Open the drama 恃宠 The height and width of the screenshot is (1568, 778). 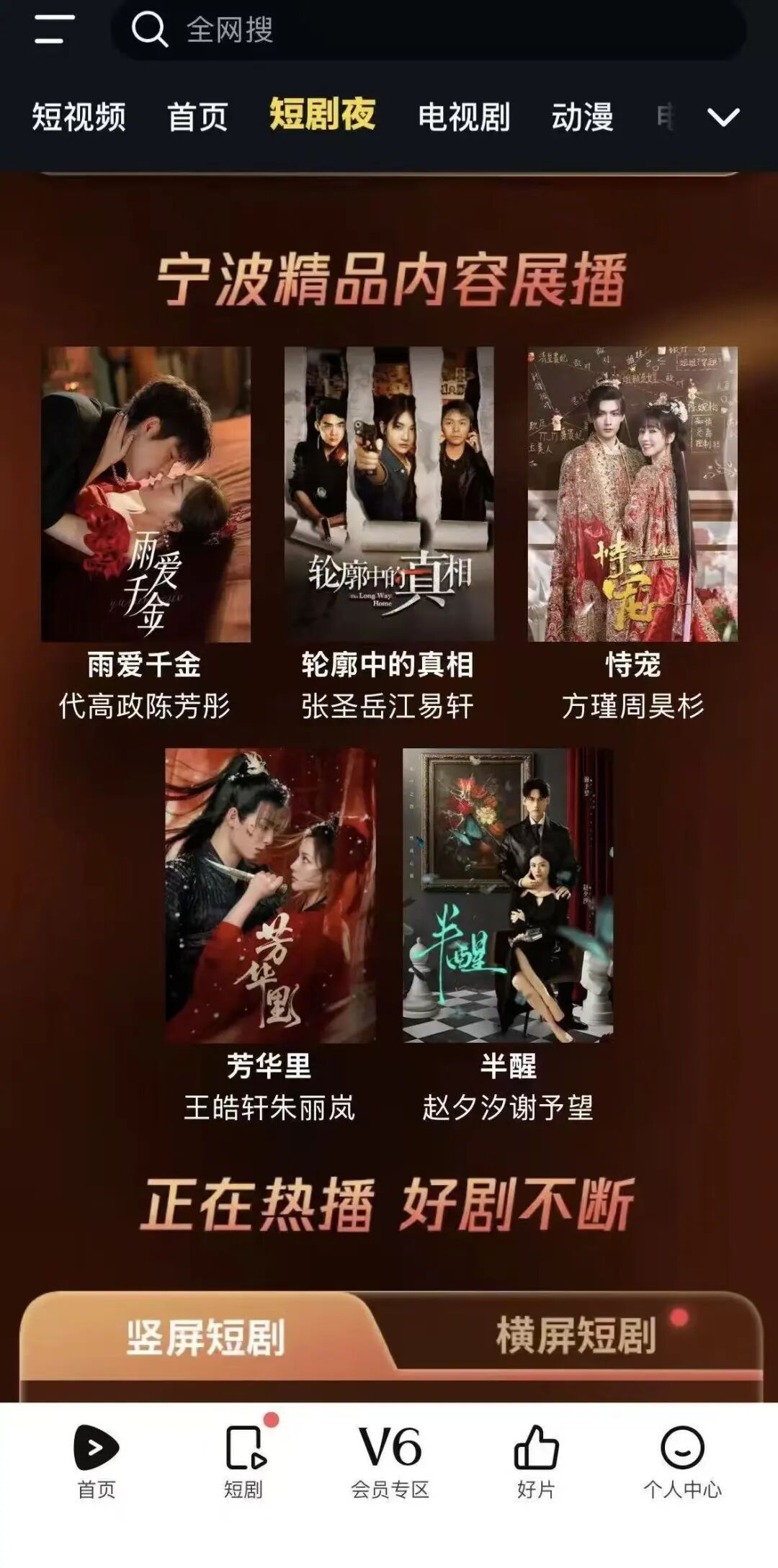coord(632,494)
